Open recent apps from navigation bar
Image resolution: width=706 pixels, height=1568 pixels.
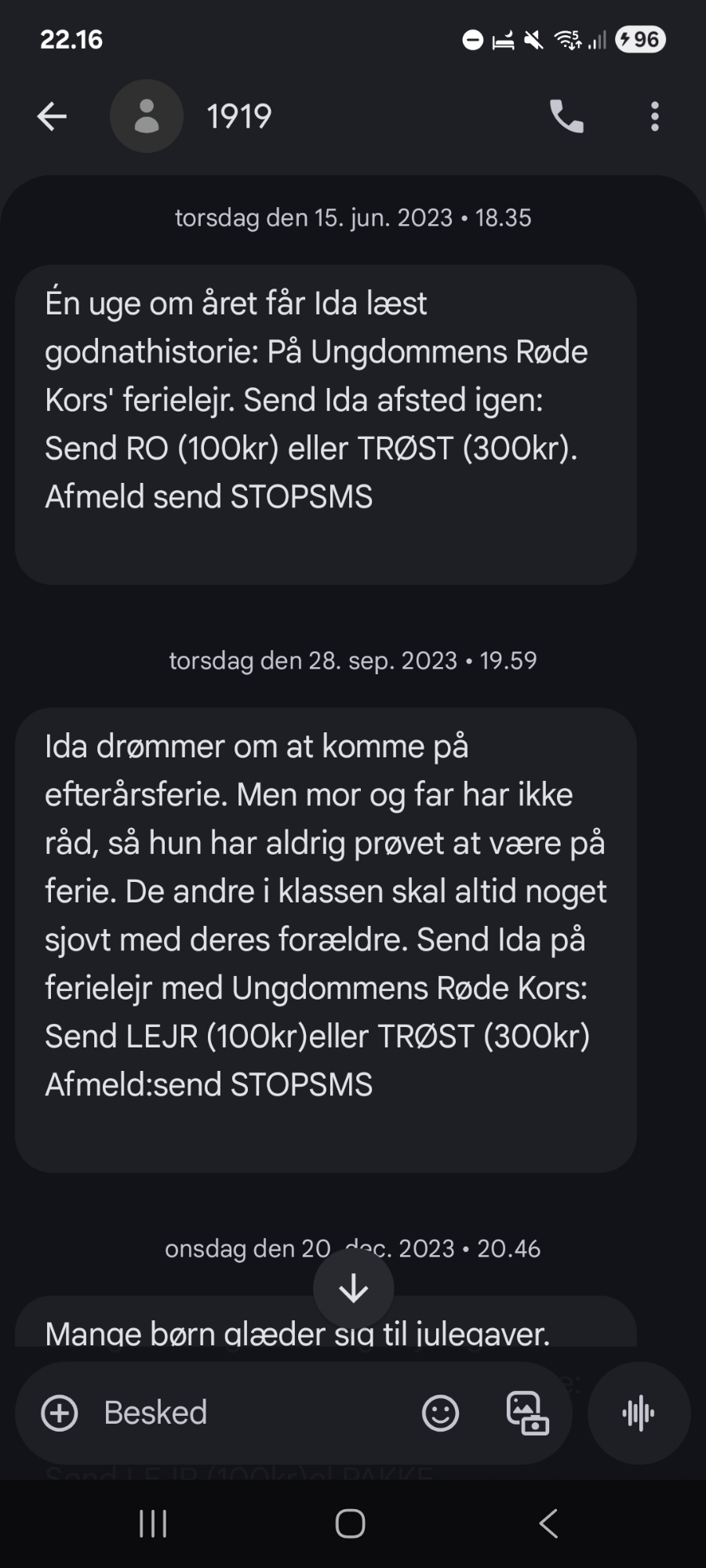[x=153, y=1524]
